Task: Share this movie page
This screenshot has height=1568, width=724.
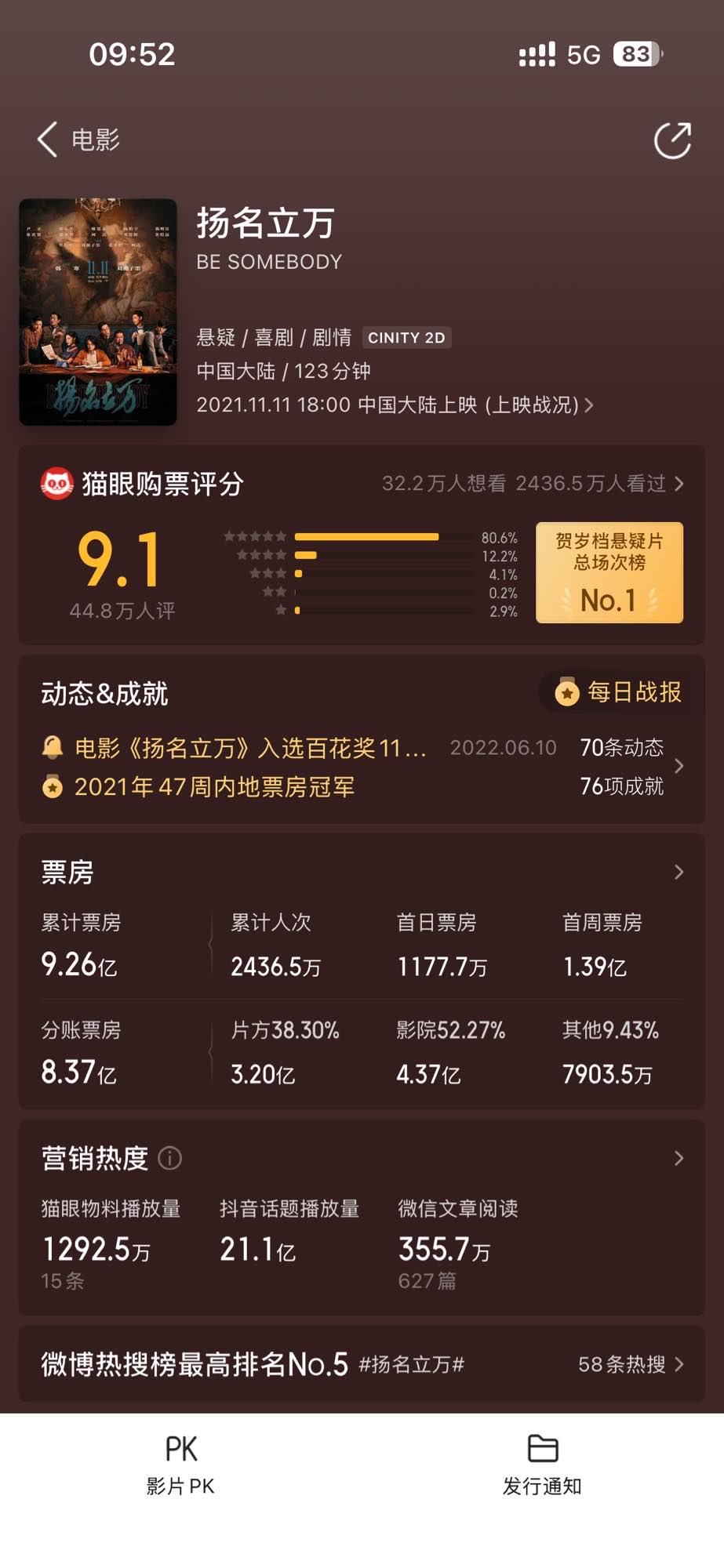Action: [672, 140]
